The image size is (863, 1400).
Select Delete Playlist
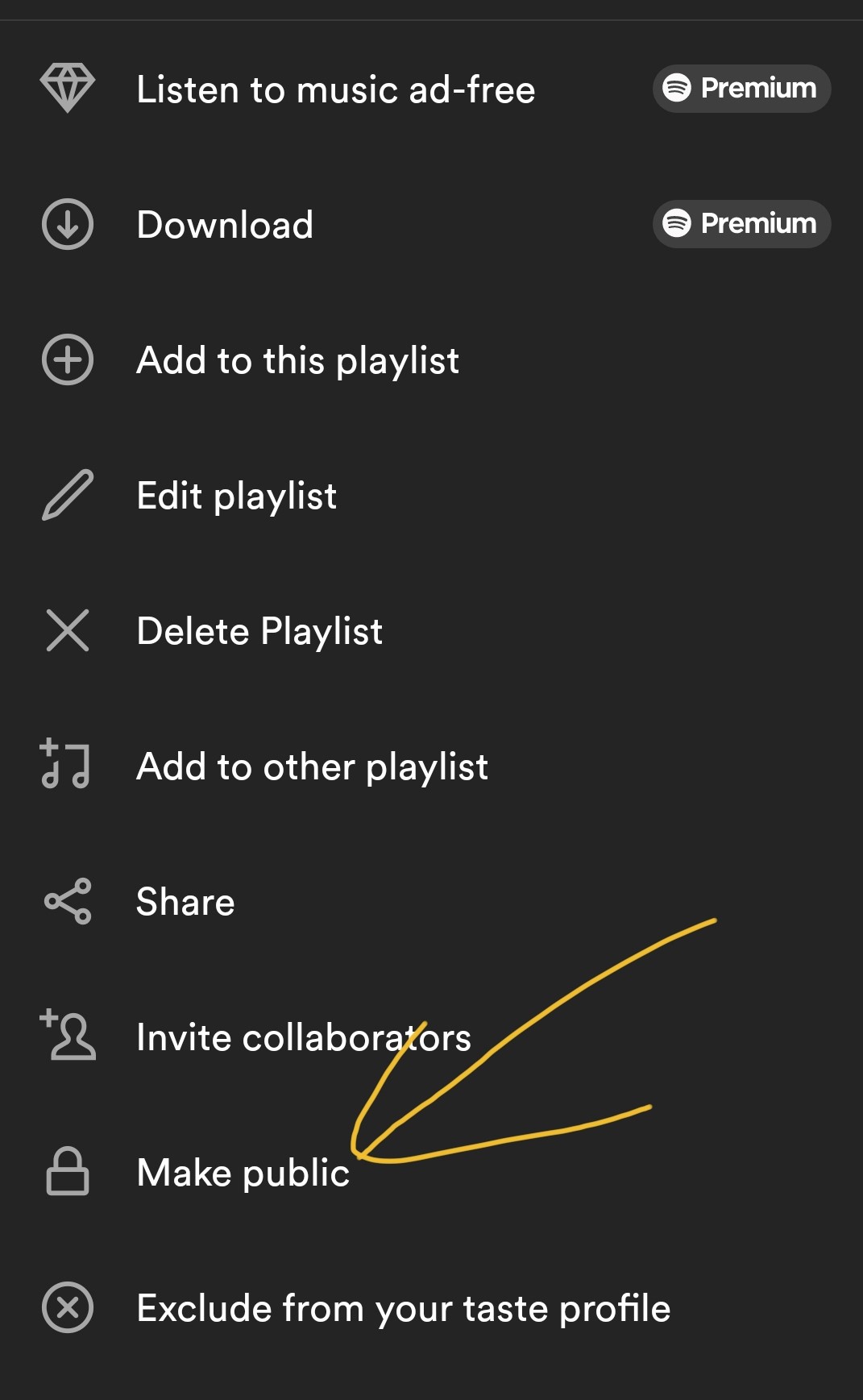pyautogui.click(x=259, y=631)
